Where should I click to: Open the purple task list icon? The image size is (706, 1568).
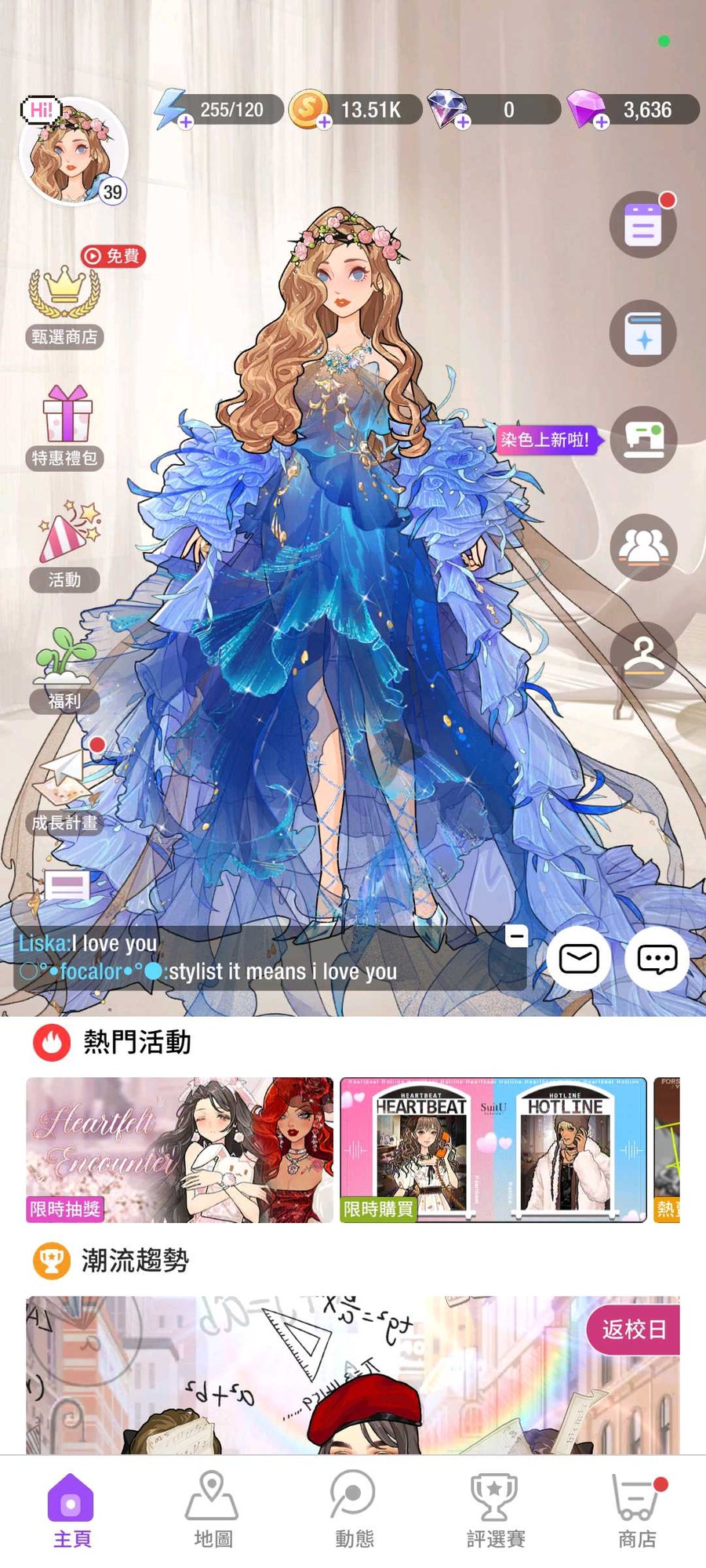point(643,225)
